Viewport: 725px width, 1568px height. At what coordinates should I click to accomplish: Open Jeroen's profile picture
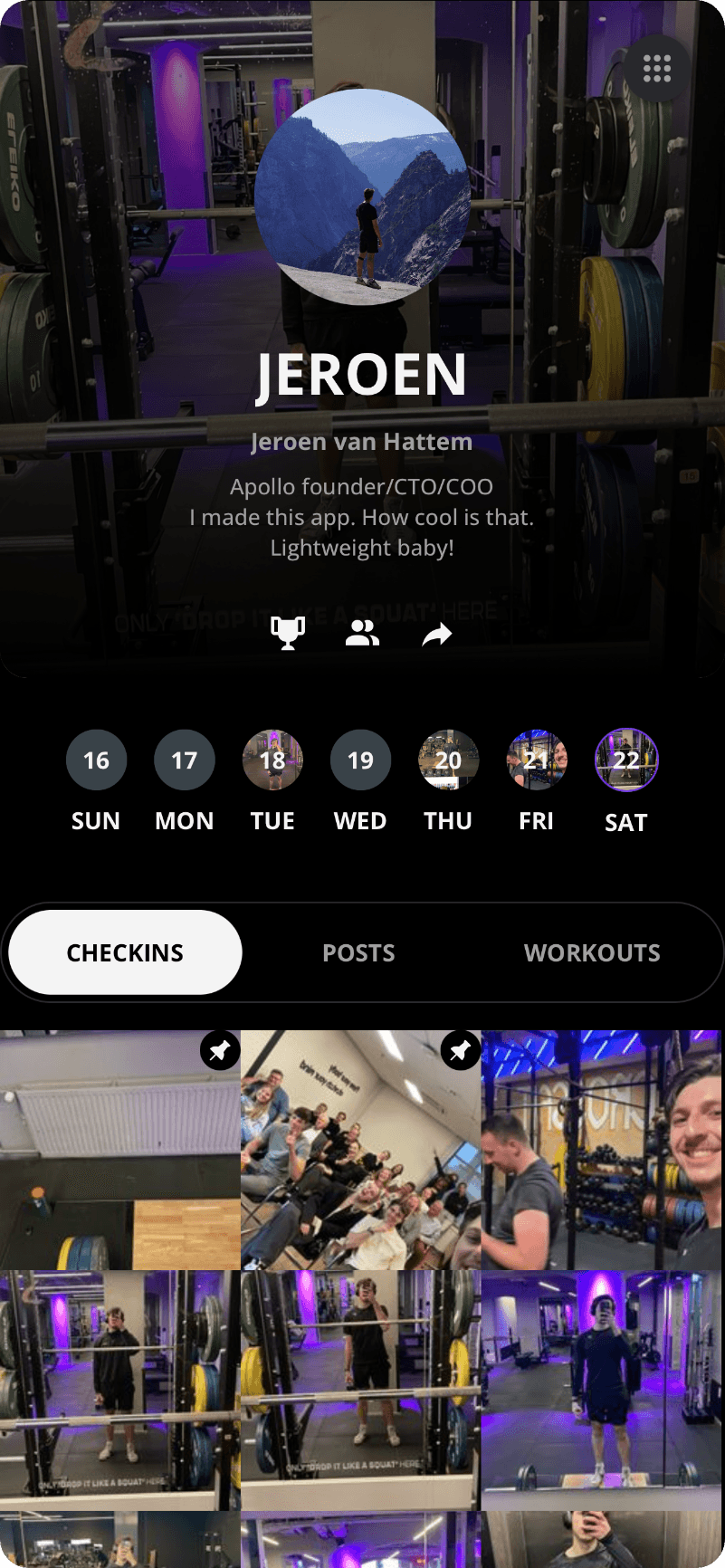[x=362, y=197]
